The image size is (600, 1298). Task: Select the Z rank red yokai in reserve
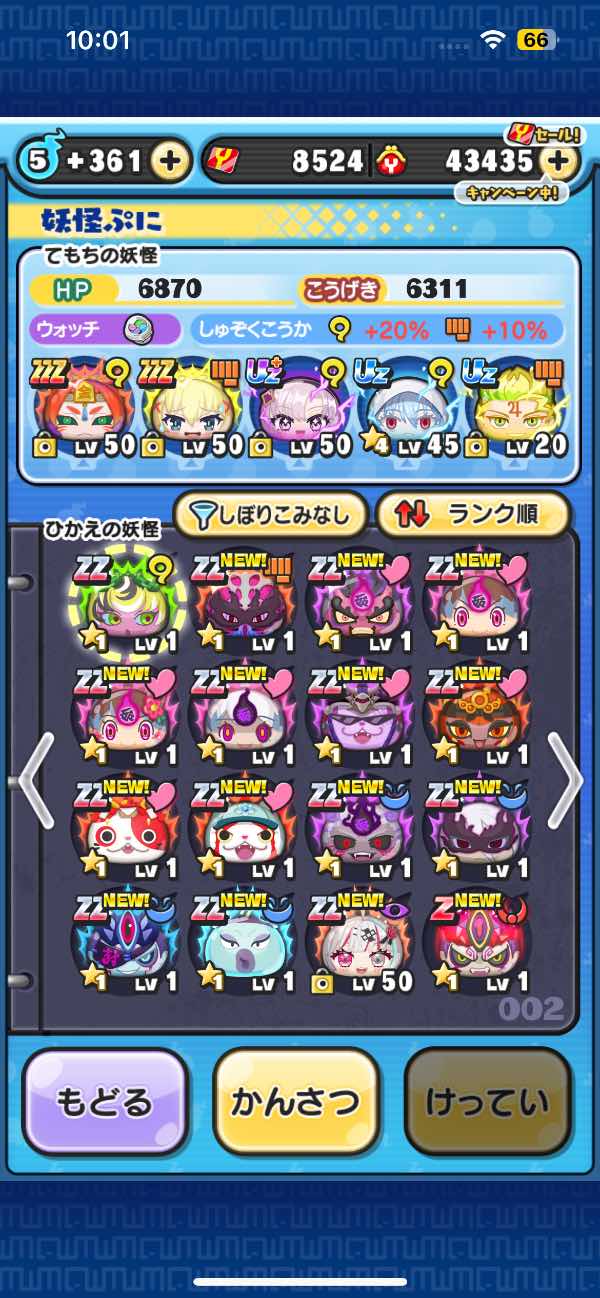point(478,940)
